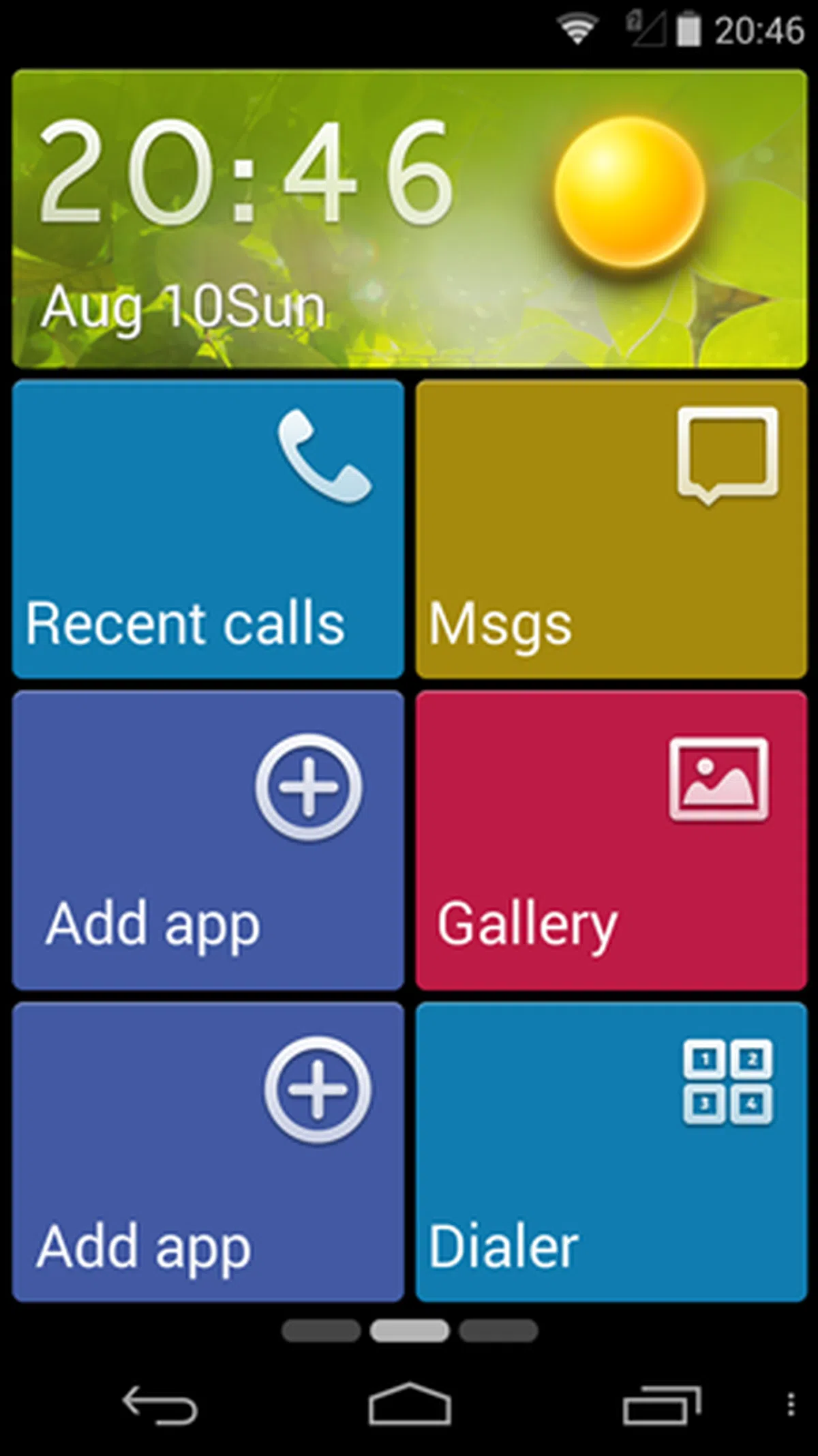The image size is (818, 1456).
Task: Launch the Gallery tile
Action: tap(611, 840)
